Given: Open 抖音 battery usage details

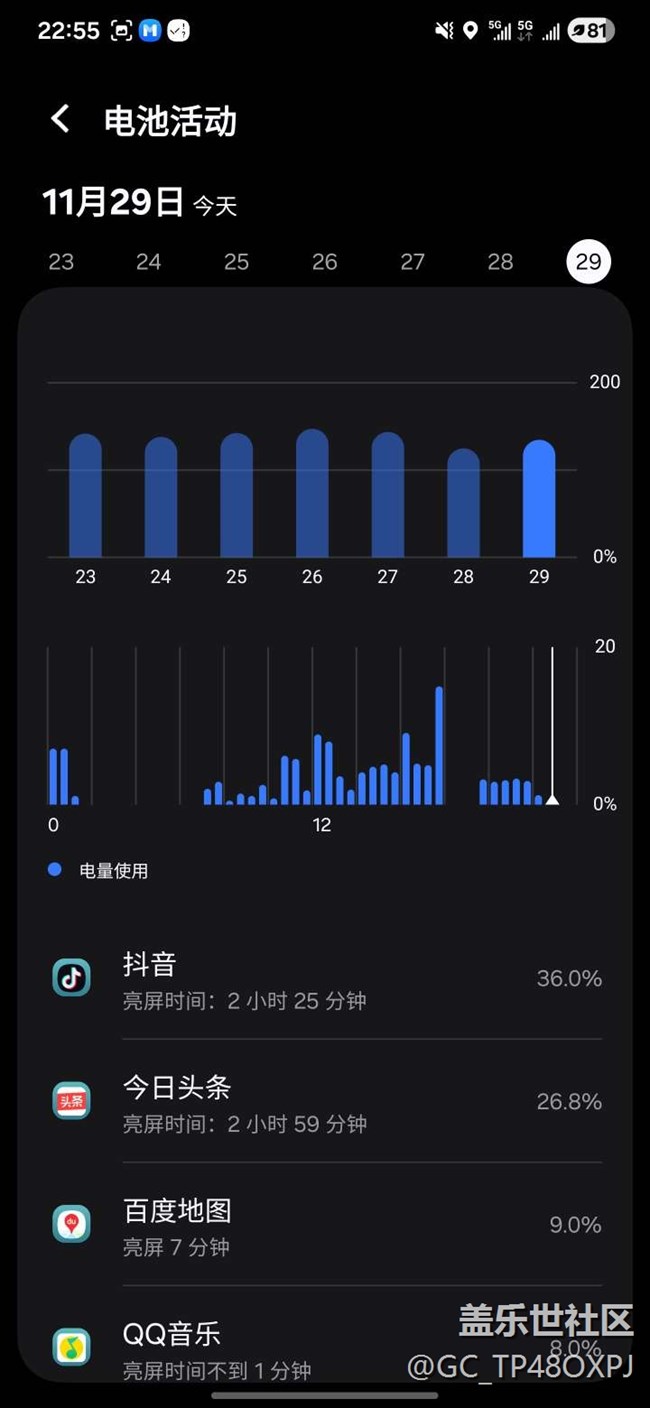Looking at the screenshot, I should 326,978.
